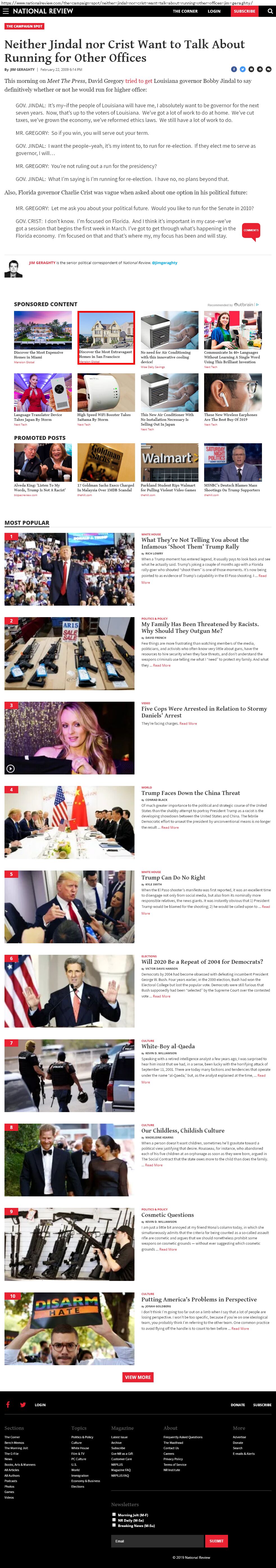Screen dimensions: 276x1568
Task: Open the Donate link in footer bar
Action: [x=238, y=1405]
